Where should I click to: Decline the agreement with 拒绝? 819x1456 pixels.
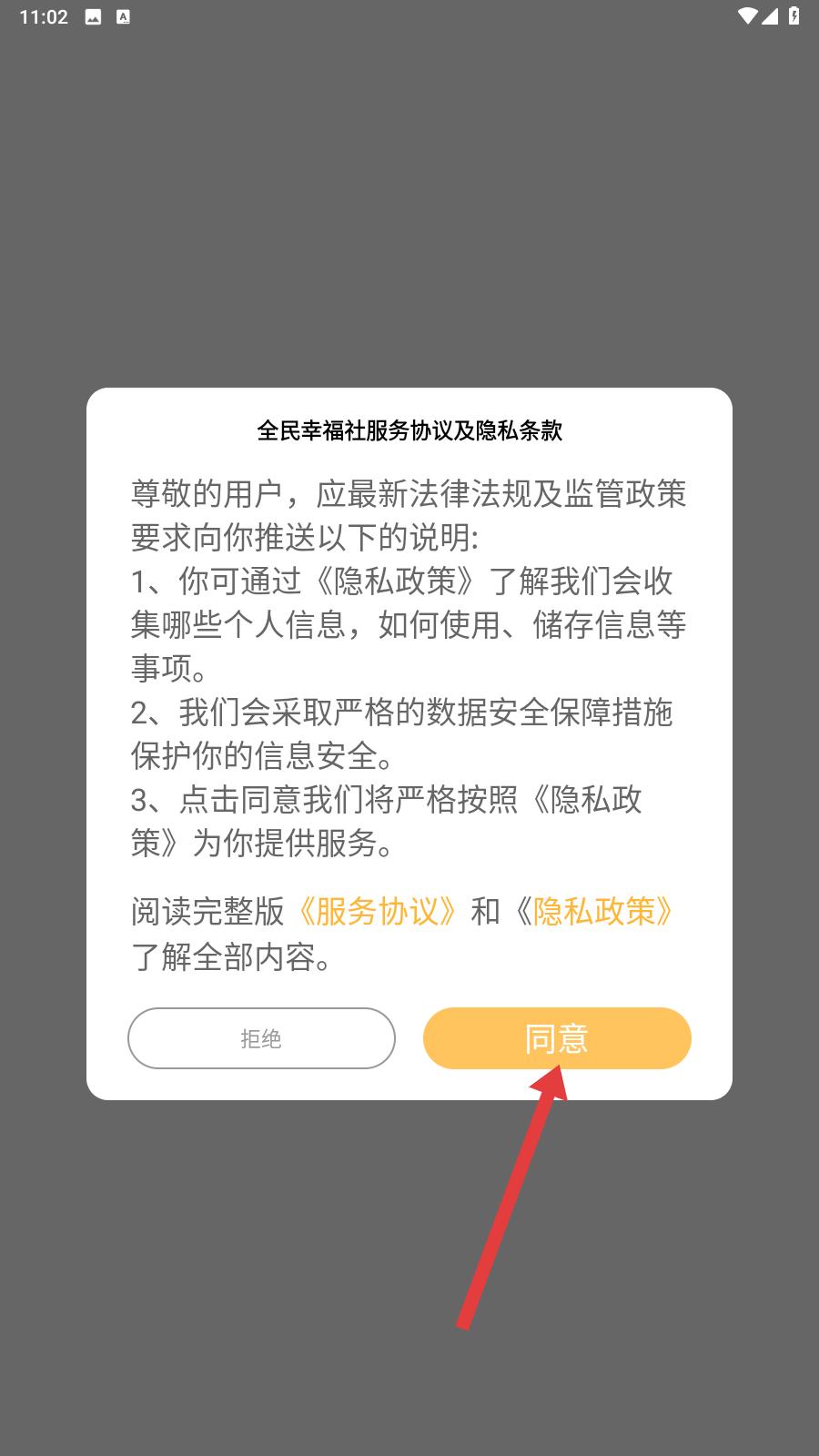pyautogui.click(x=261, y=1037)
